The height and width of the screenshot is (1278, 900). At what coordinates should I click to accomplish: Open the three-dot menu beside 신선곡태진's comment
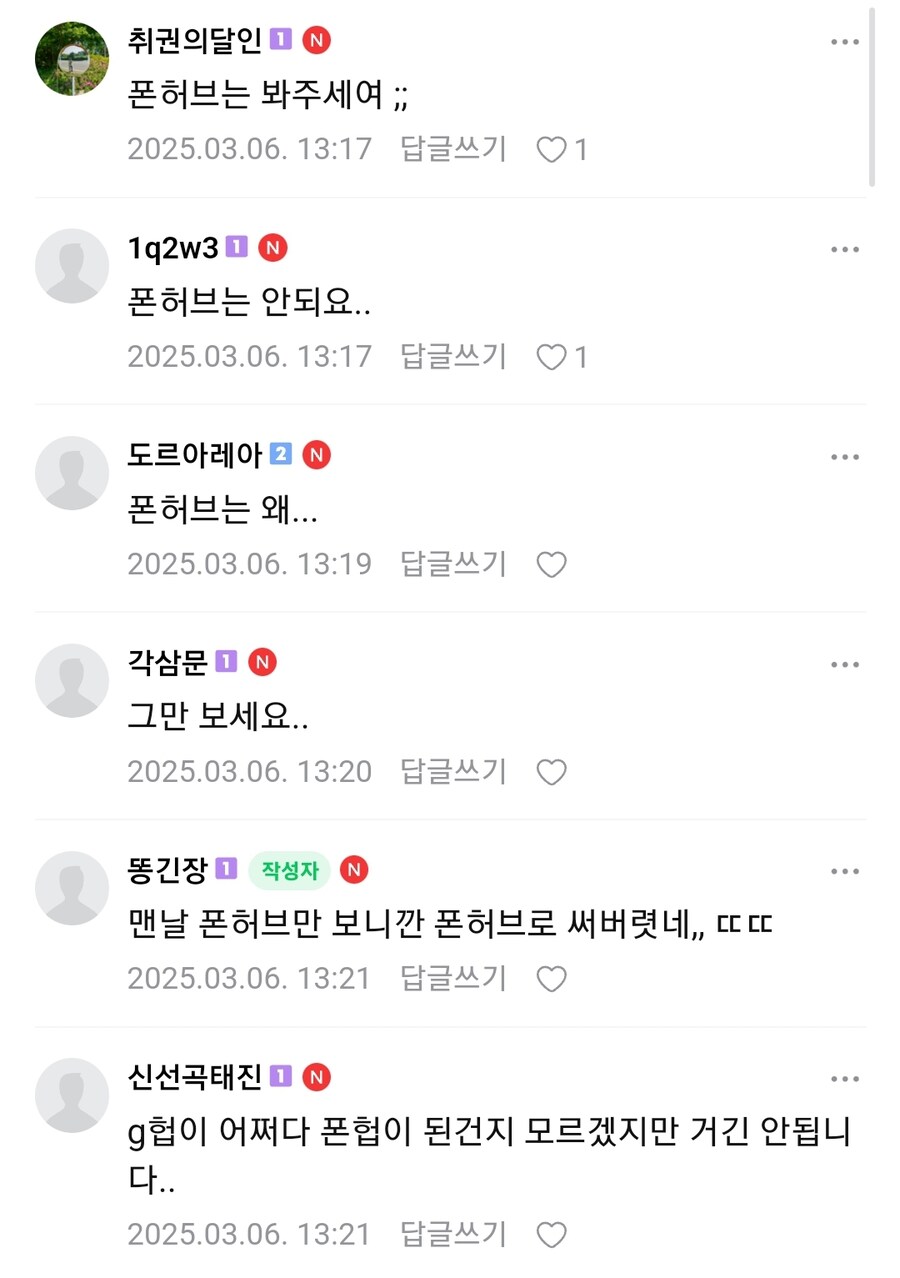[x=846, y=1078]
